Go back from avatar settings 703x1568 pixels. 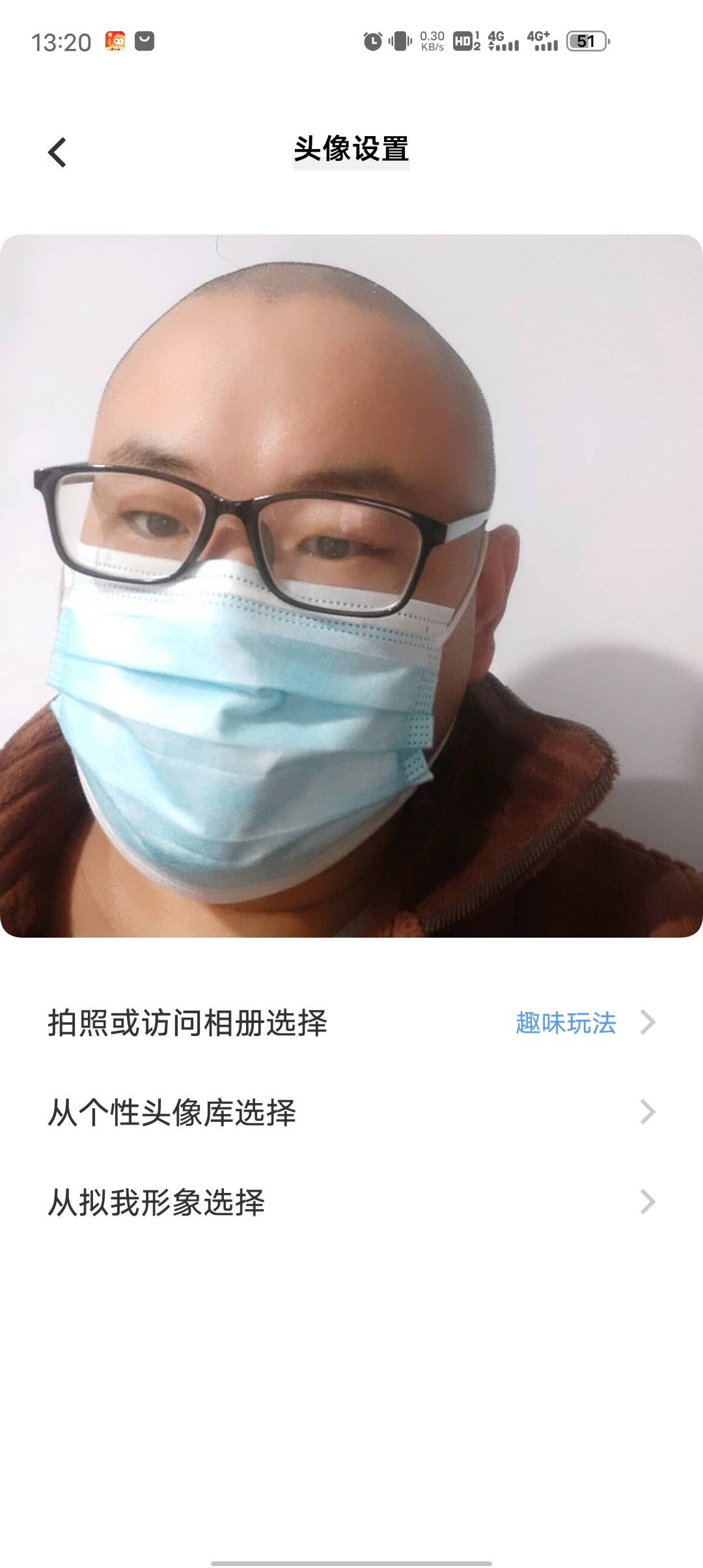[57, 152]
